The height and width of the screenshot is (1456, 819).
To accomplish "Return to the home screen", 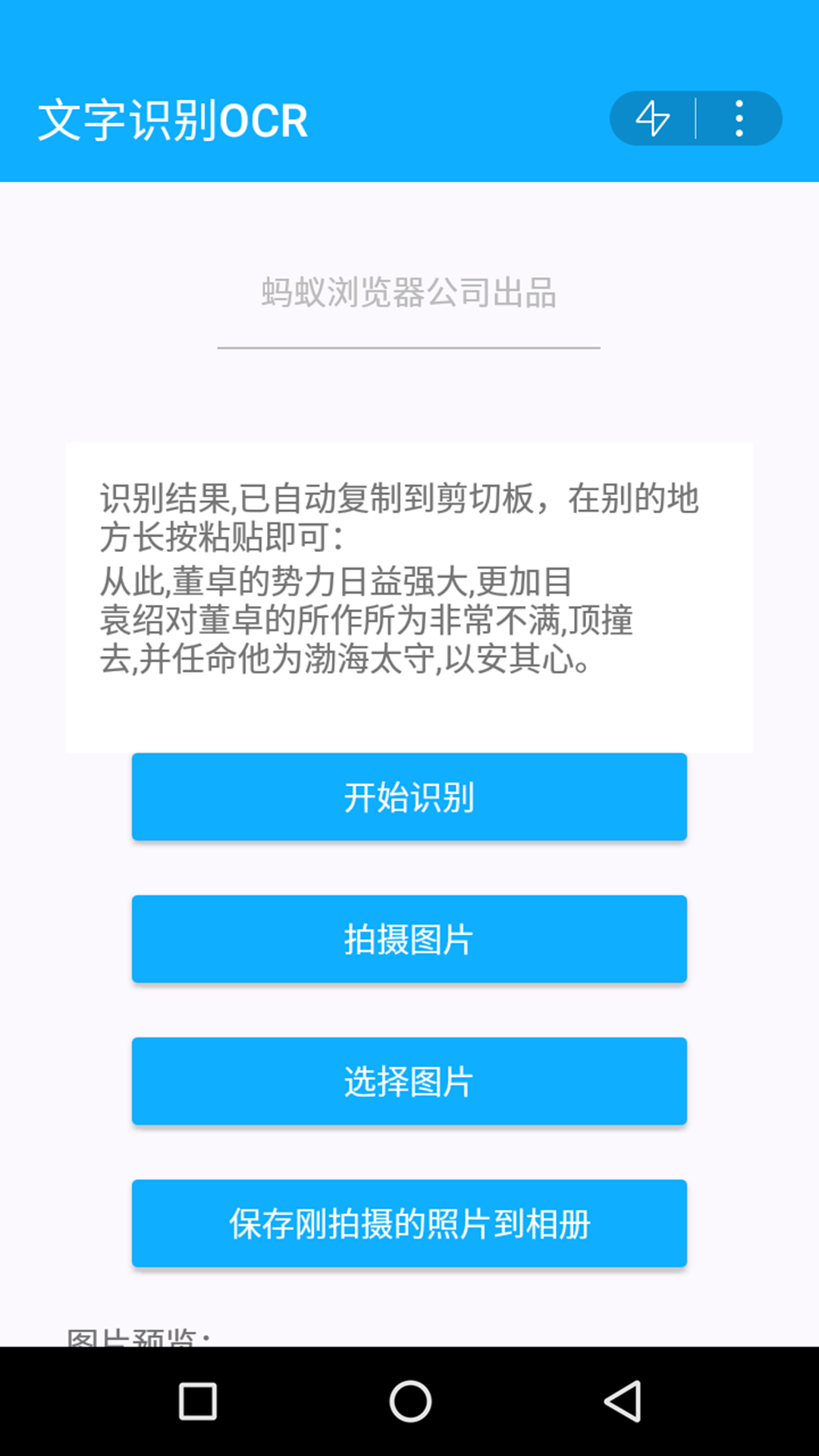I will [x=410, y=1401].
